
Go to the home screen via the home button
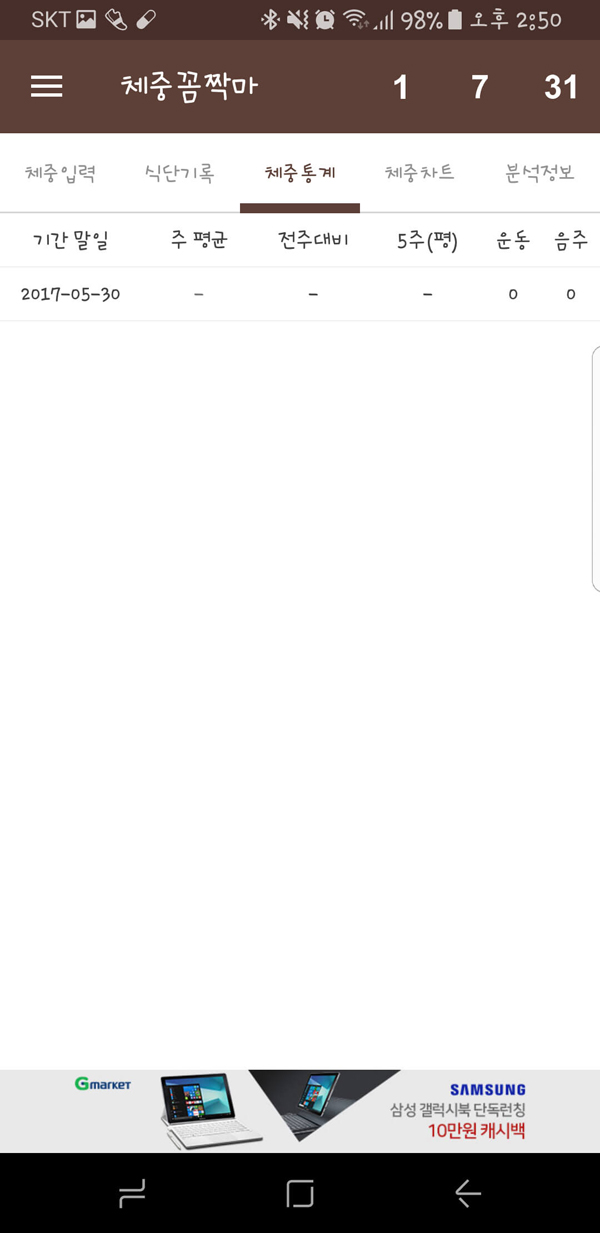pos(300,1193)
